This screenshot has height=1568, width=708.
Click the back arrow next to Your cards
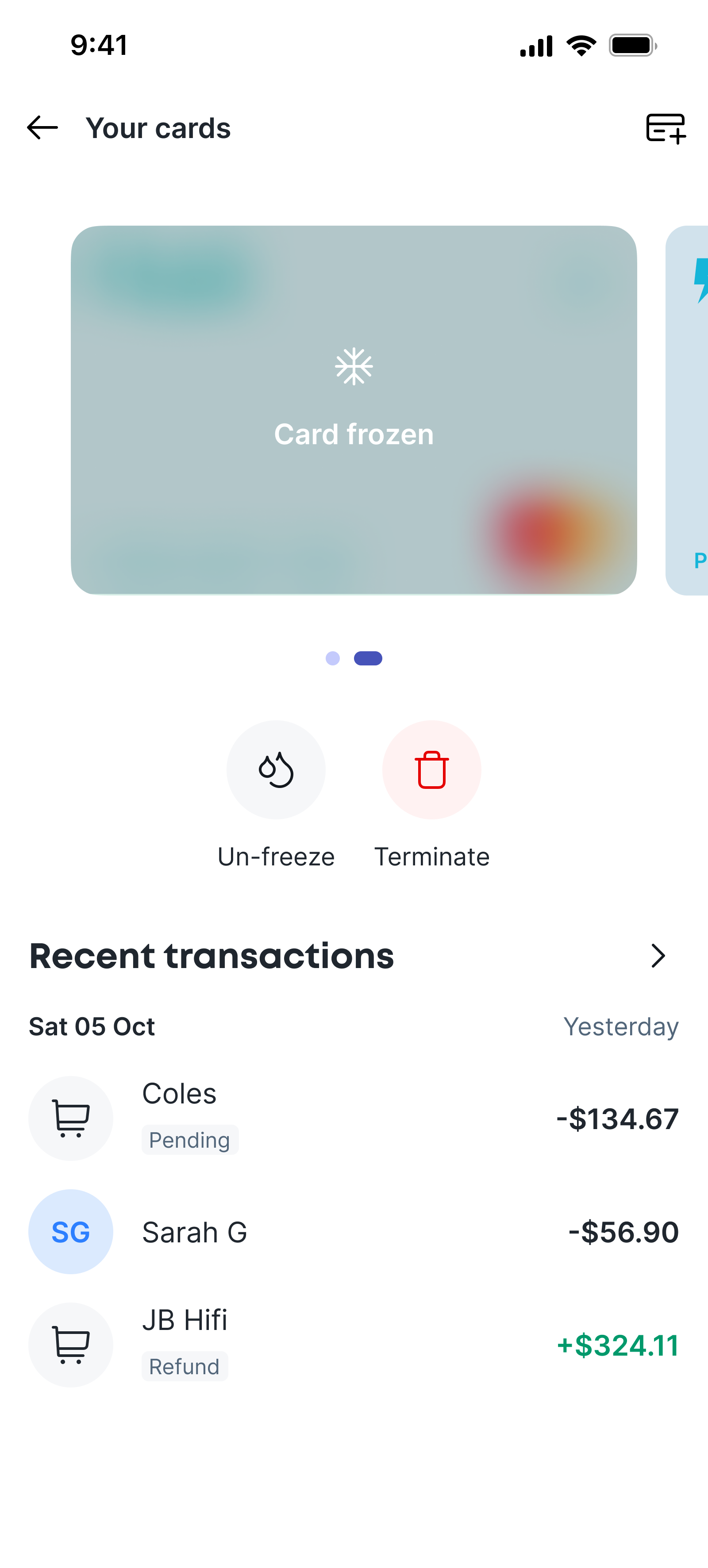(x=41, y=127)
